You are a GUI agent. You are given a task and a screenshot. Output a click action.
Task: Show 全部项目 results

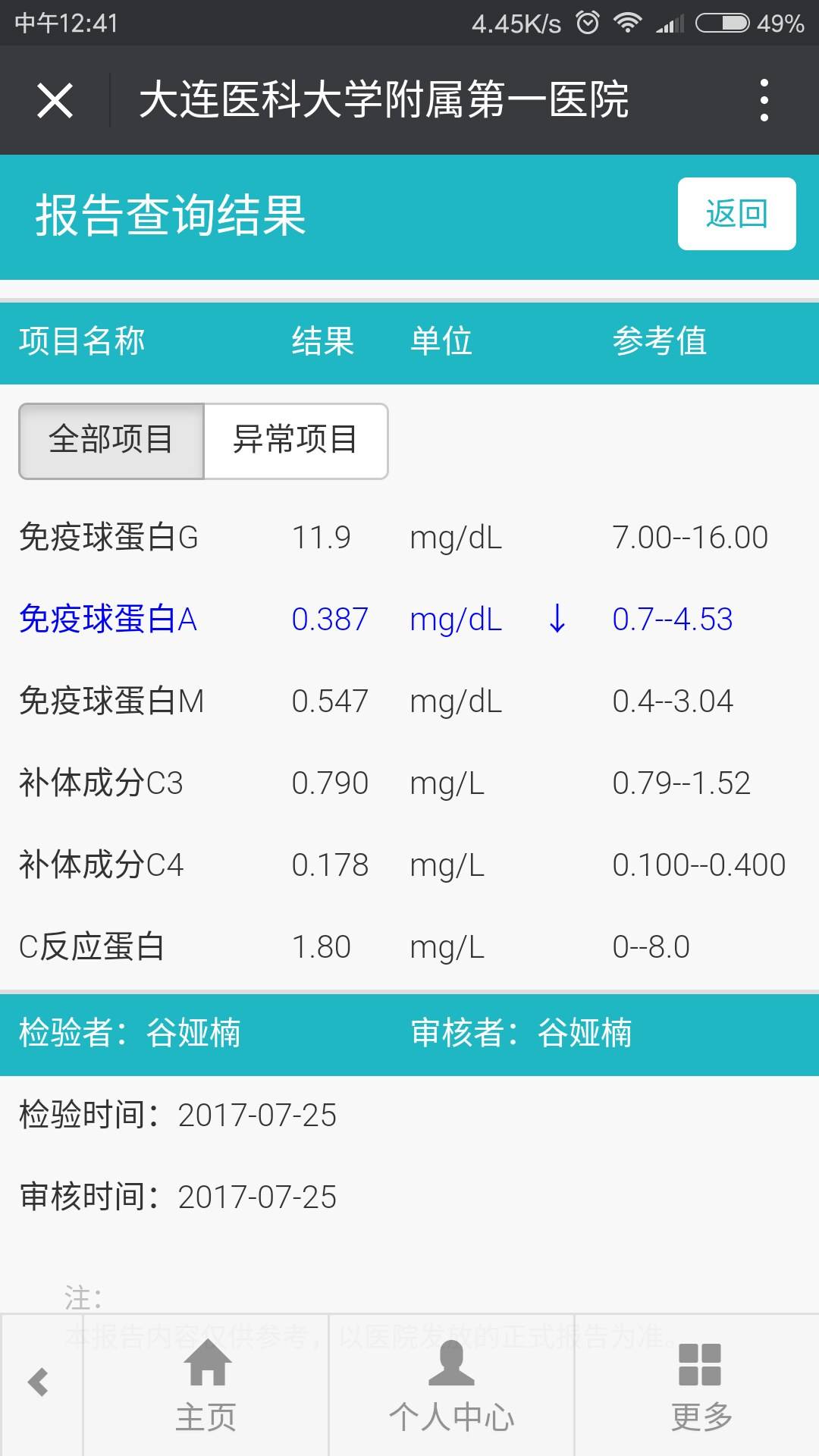[x=111, y=441]
